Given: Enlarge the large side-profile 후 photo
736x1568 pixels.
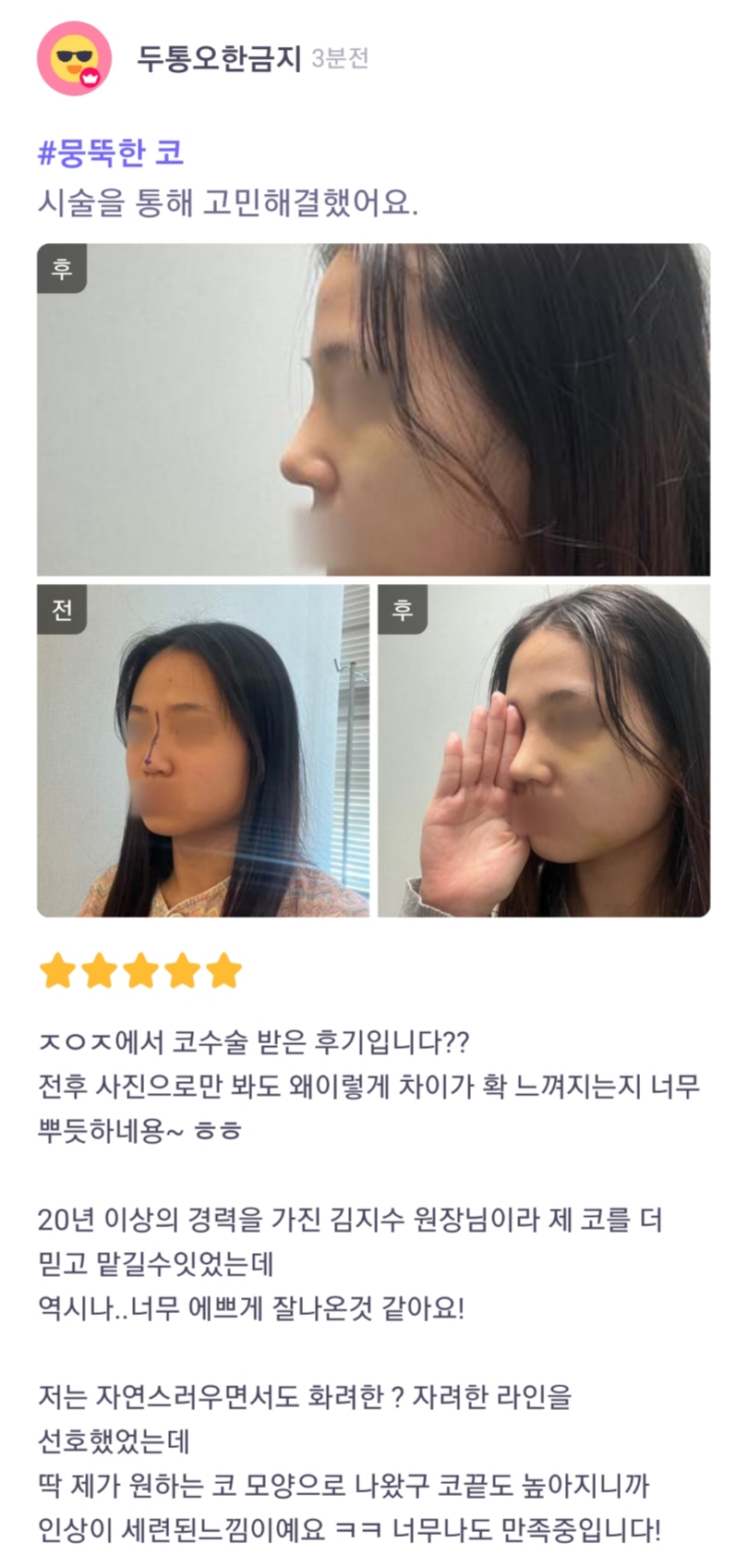Looking at the screenshot, I should click(x=373, y=409).
